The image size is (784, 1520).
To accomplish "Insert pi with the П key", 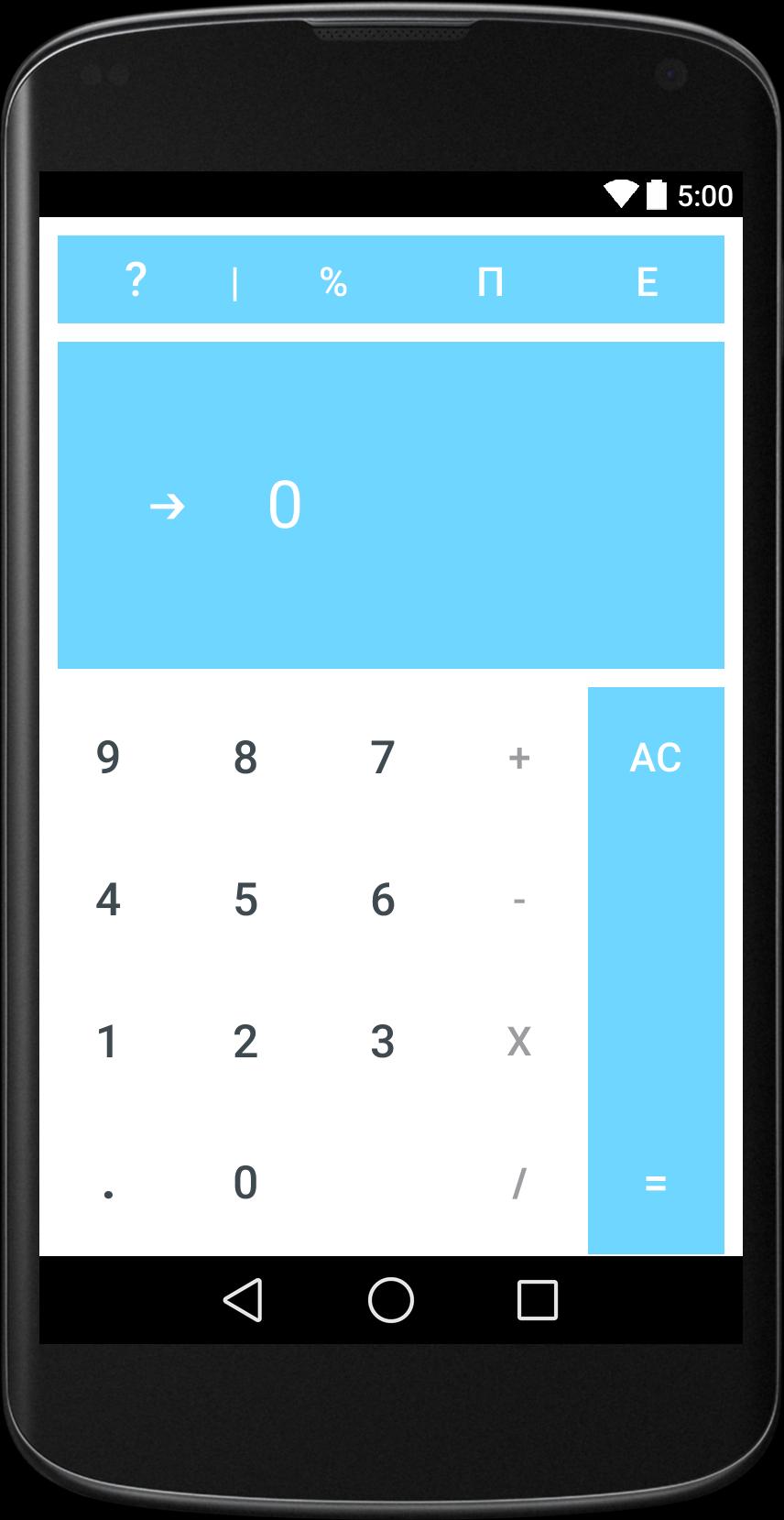I will click(x=490, y=281).
